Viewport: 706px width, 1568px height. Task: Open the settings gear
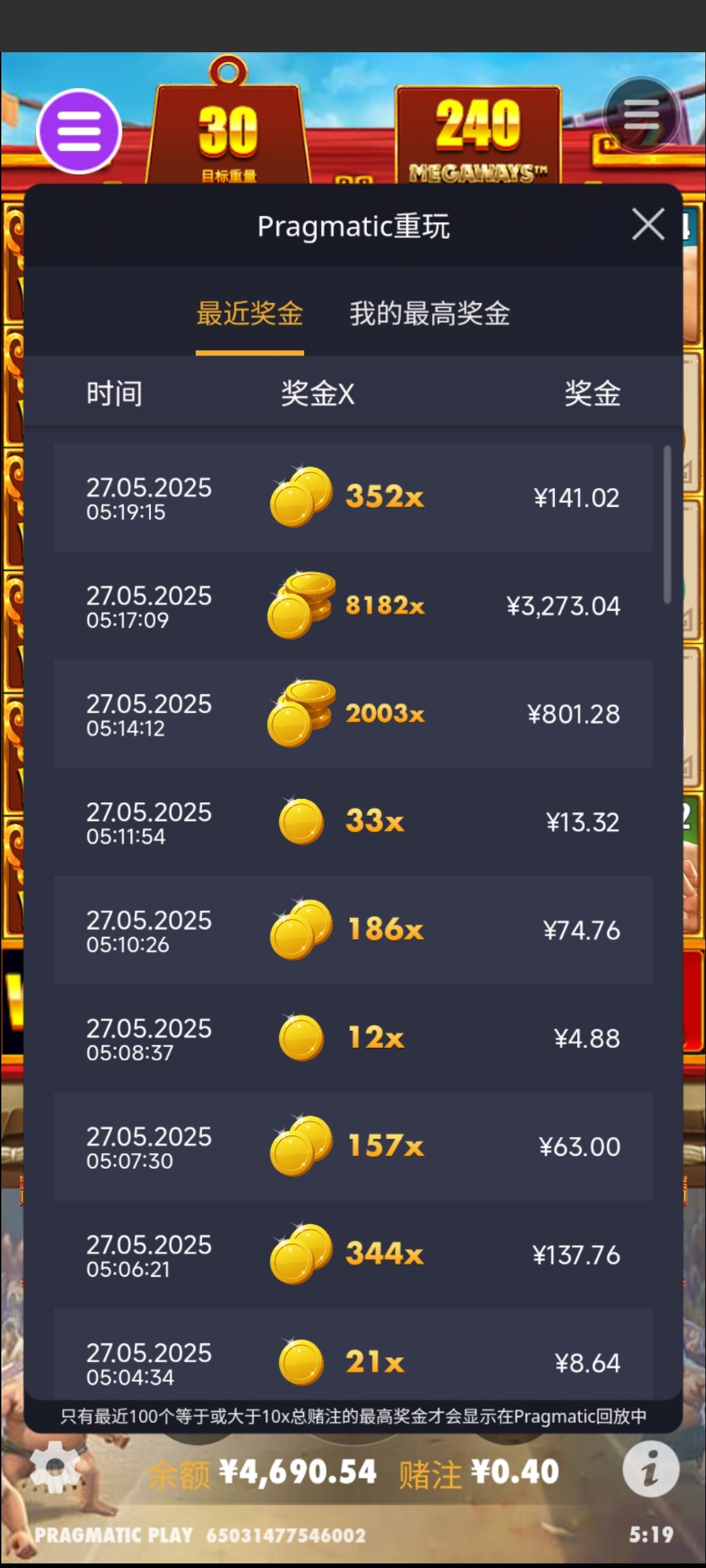point(55,1467)
